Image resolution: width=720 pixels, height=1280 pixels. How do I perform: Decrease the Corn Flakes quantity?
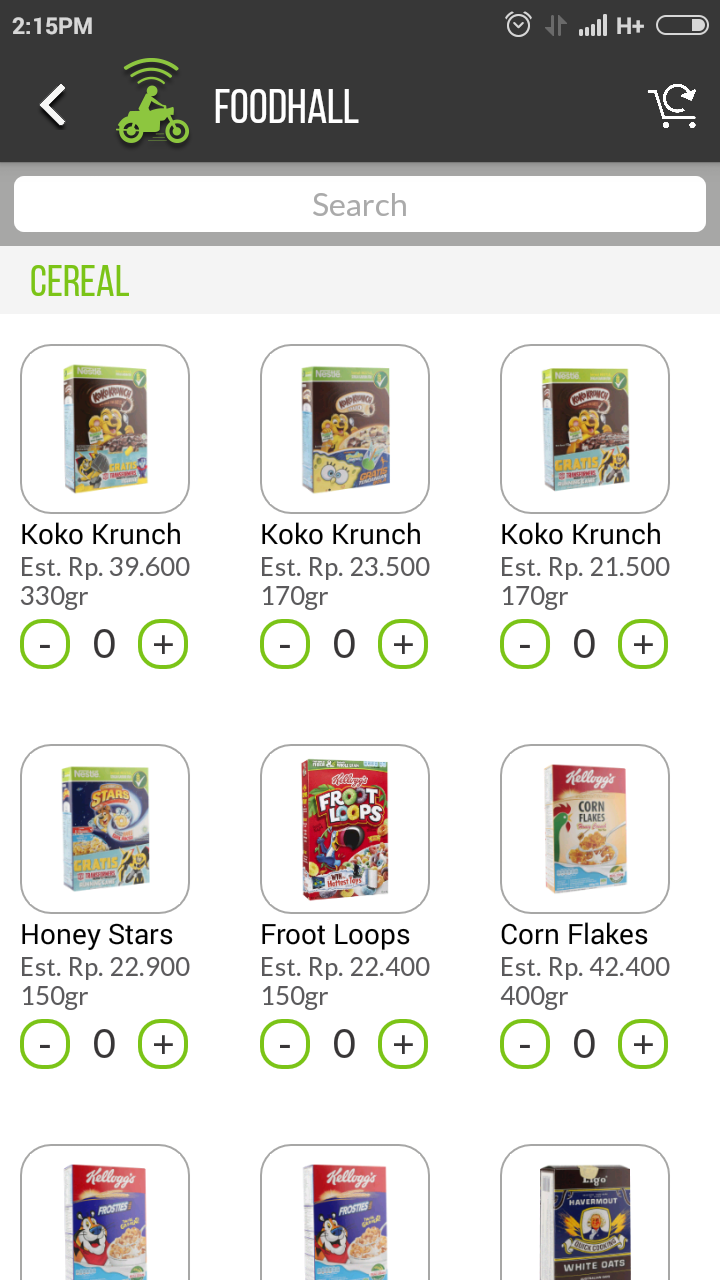(x=525, y=1044)
